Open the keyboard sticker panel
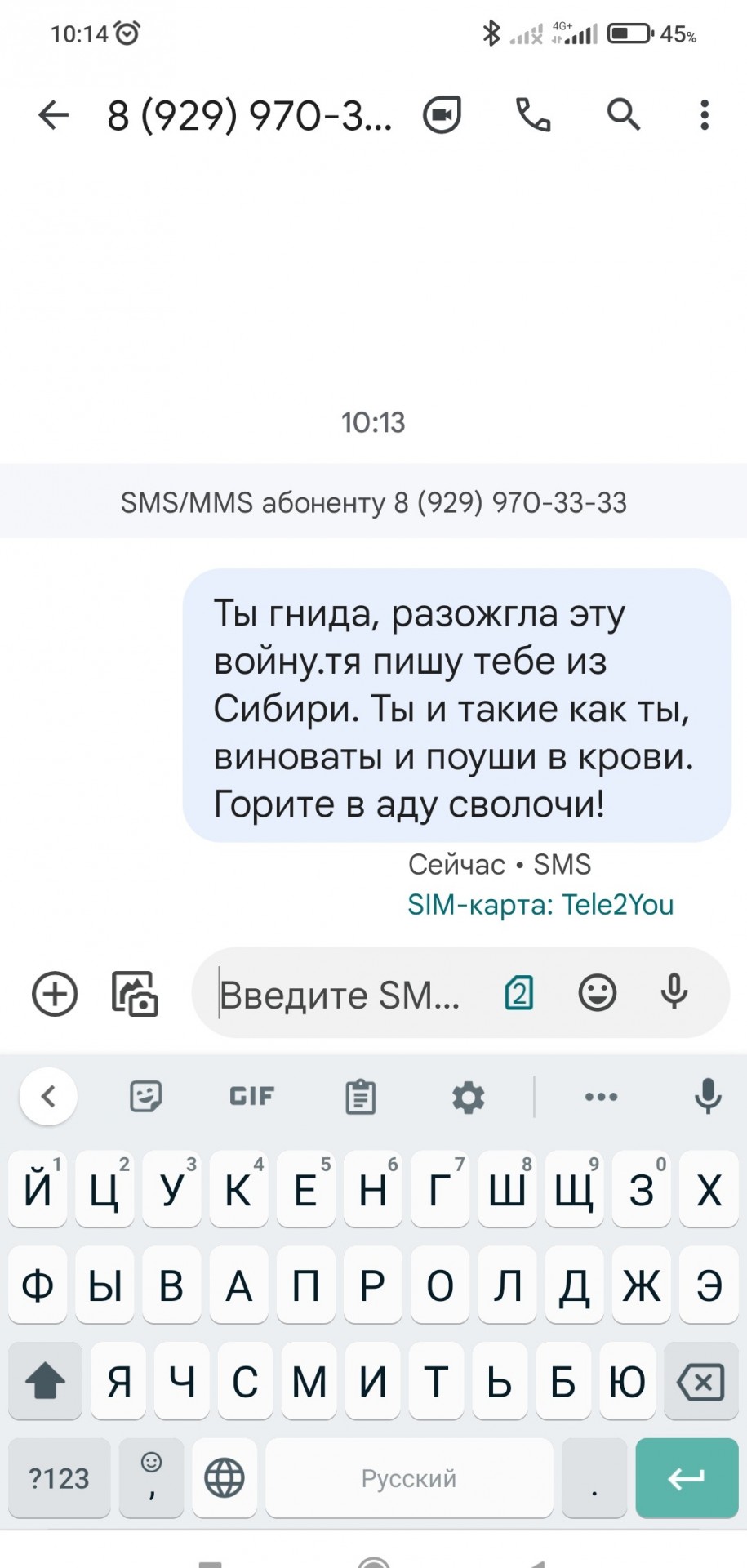Screen dimensions: 747x1568 click(x=146, y=1097)
